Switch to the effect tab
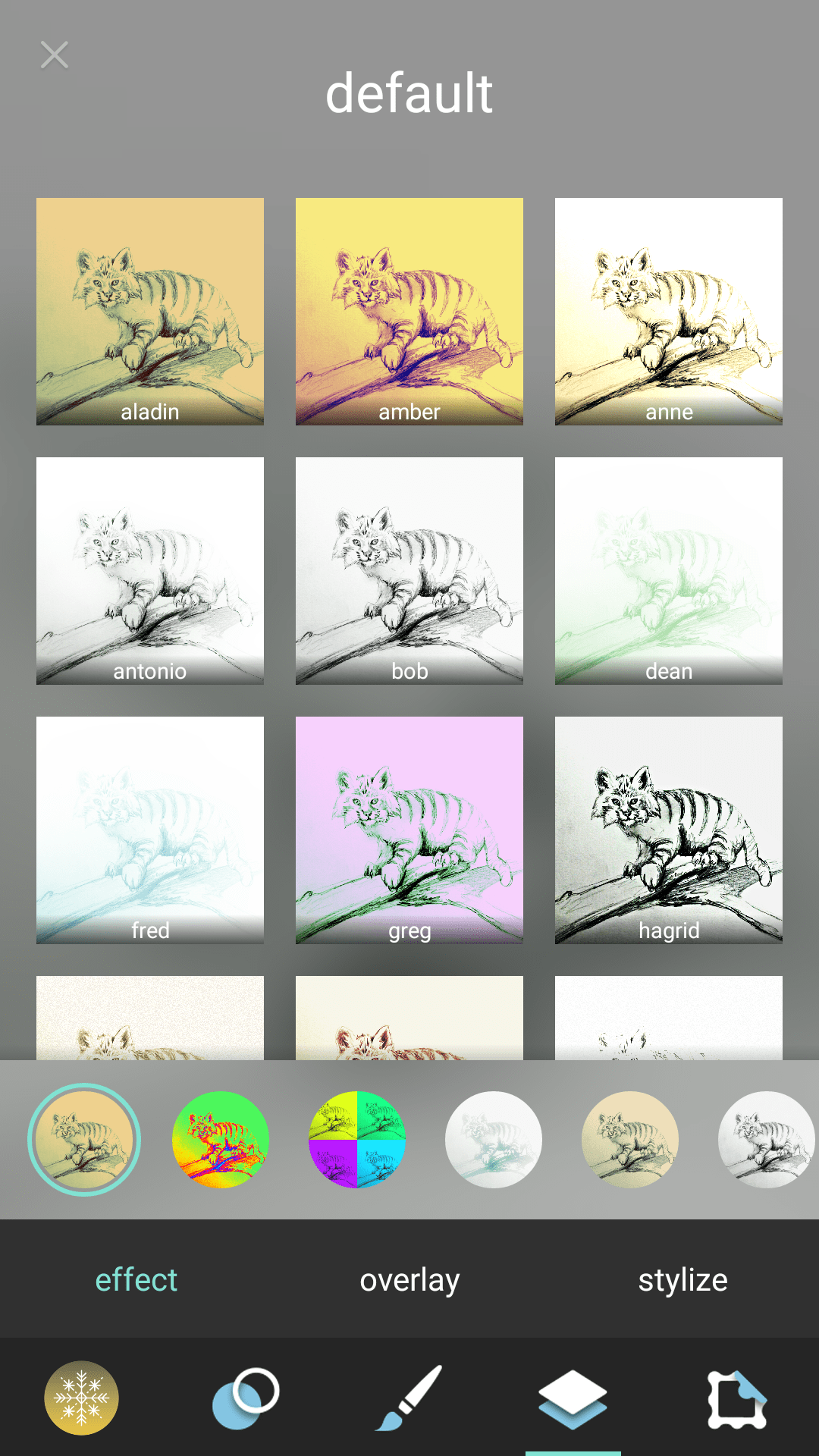 click(136, 1280)
